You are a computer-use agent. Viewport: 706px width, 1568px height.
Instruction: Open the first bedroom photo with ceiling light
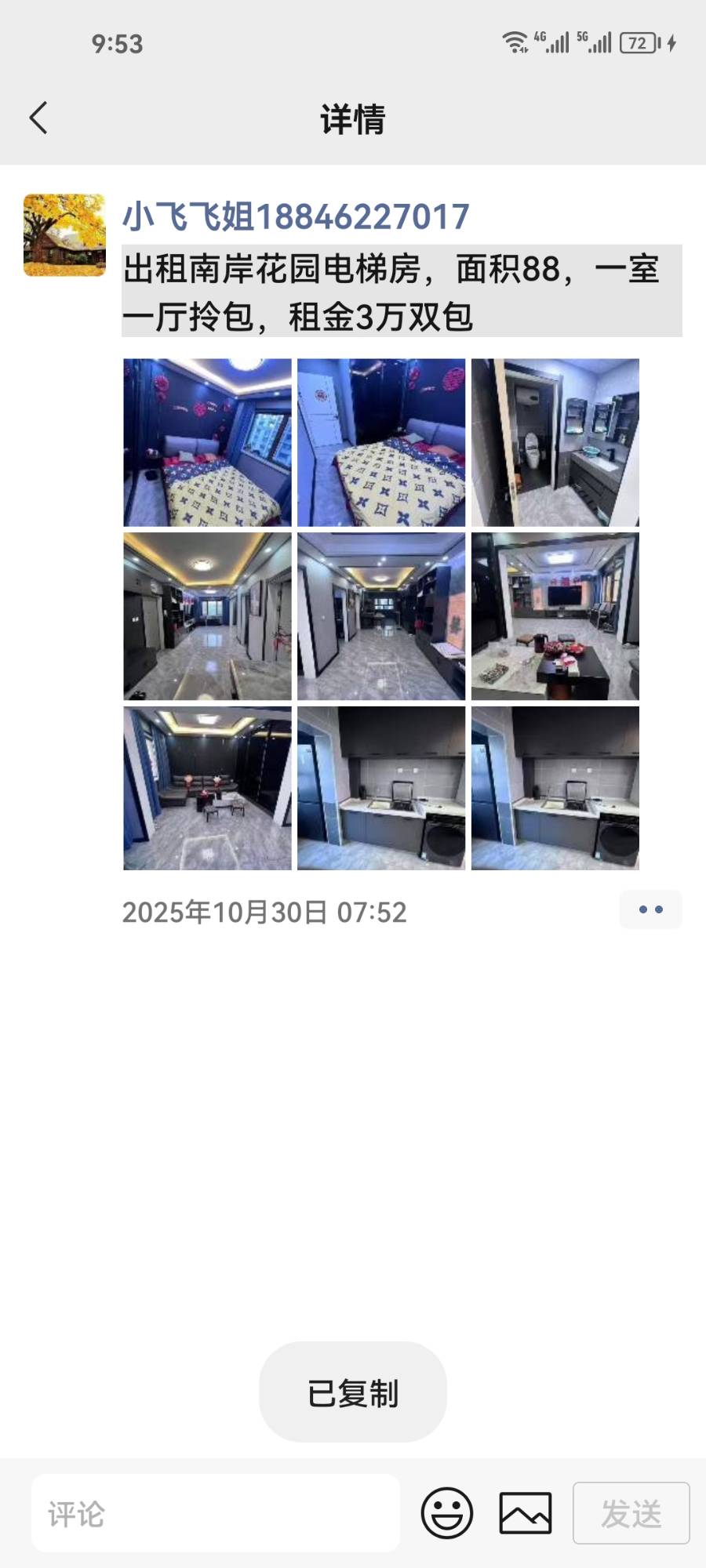click(207, 442)
